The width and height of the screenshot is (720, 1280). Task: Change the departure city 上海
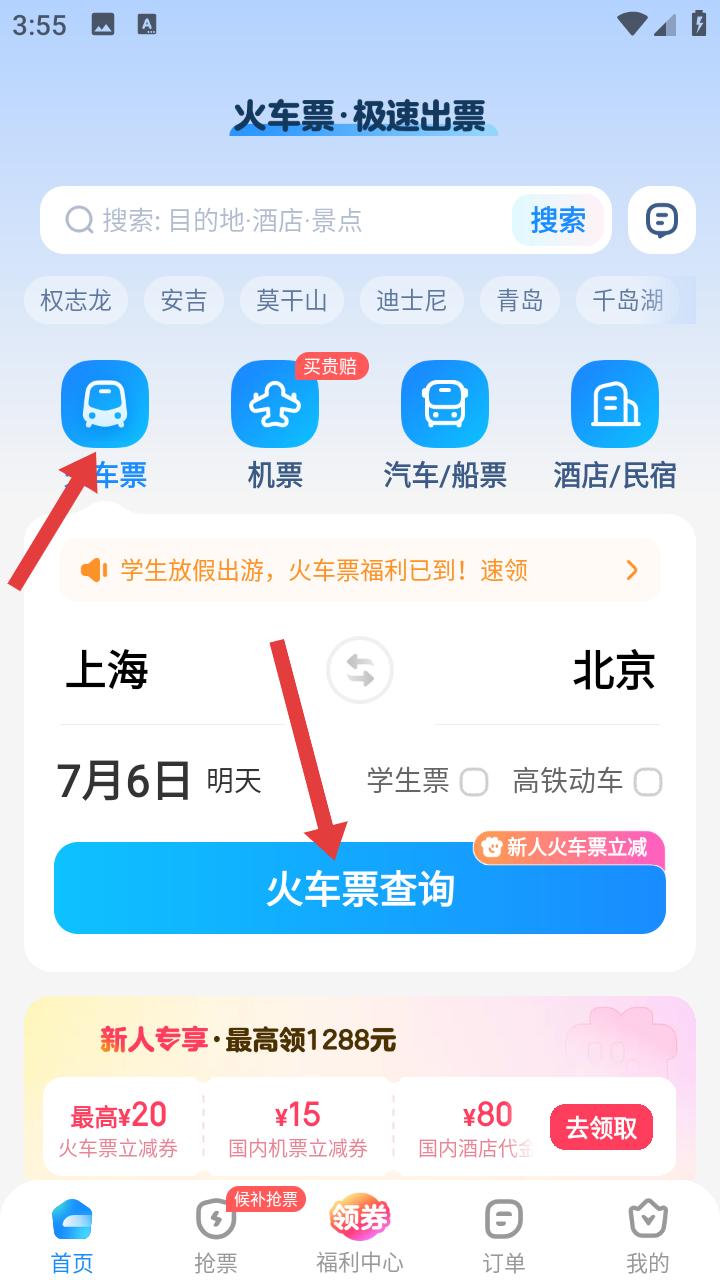pos(107,670)
